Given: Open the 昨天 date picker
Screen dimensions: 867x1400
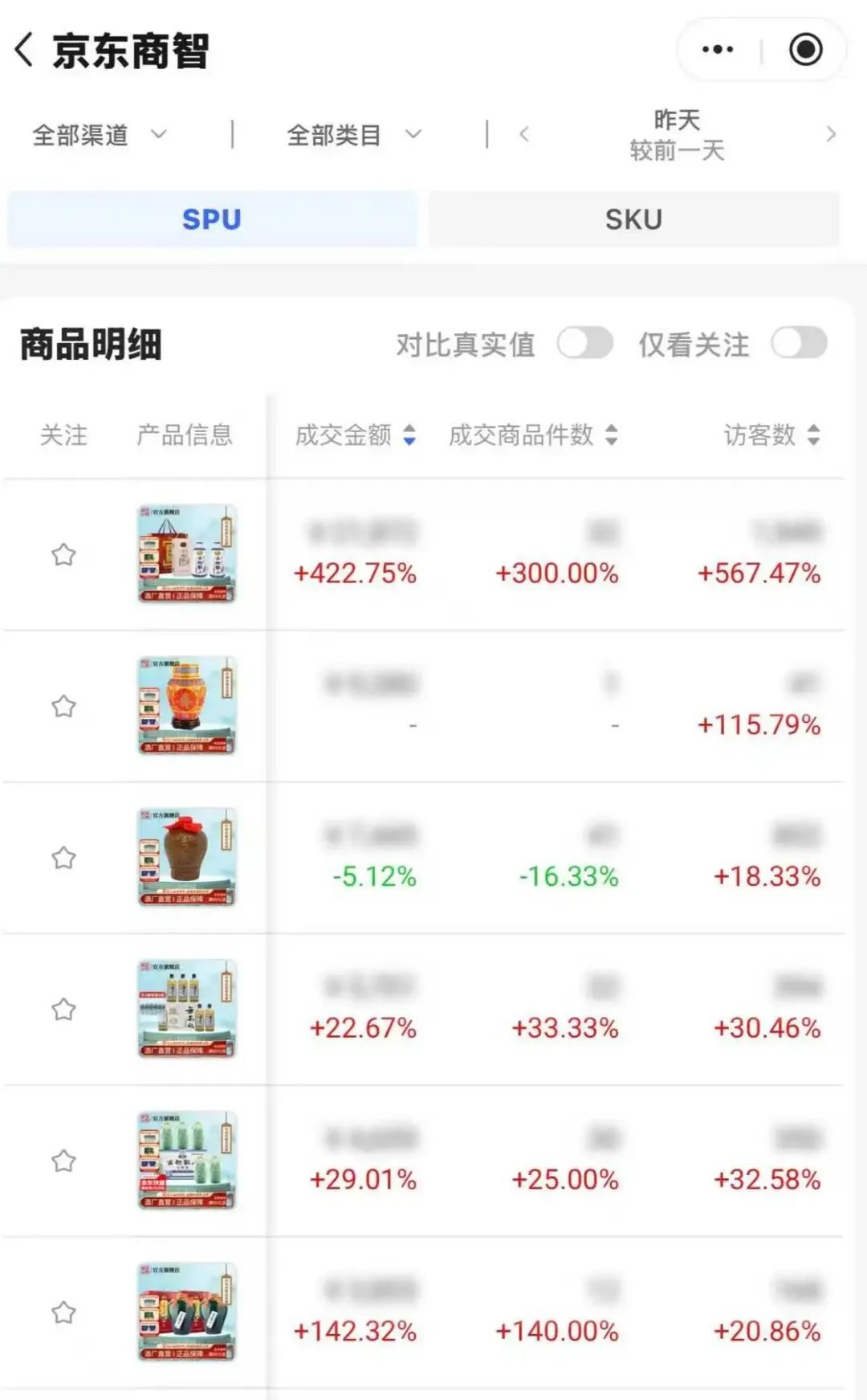Looking at the screenshot, I should coord(677,135).
